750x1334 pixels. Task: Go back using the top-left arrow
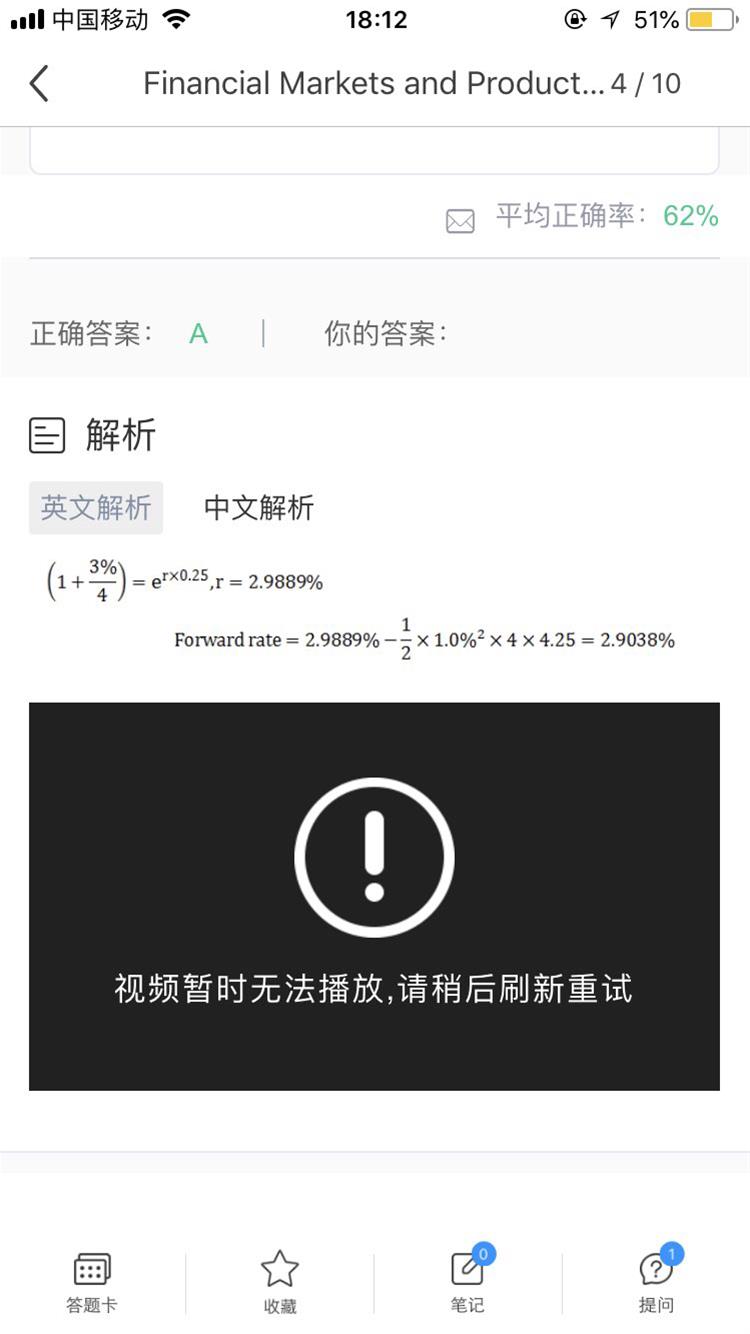pyautogui.click(x=39, y=83)
